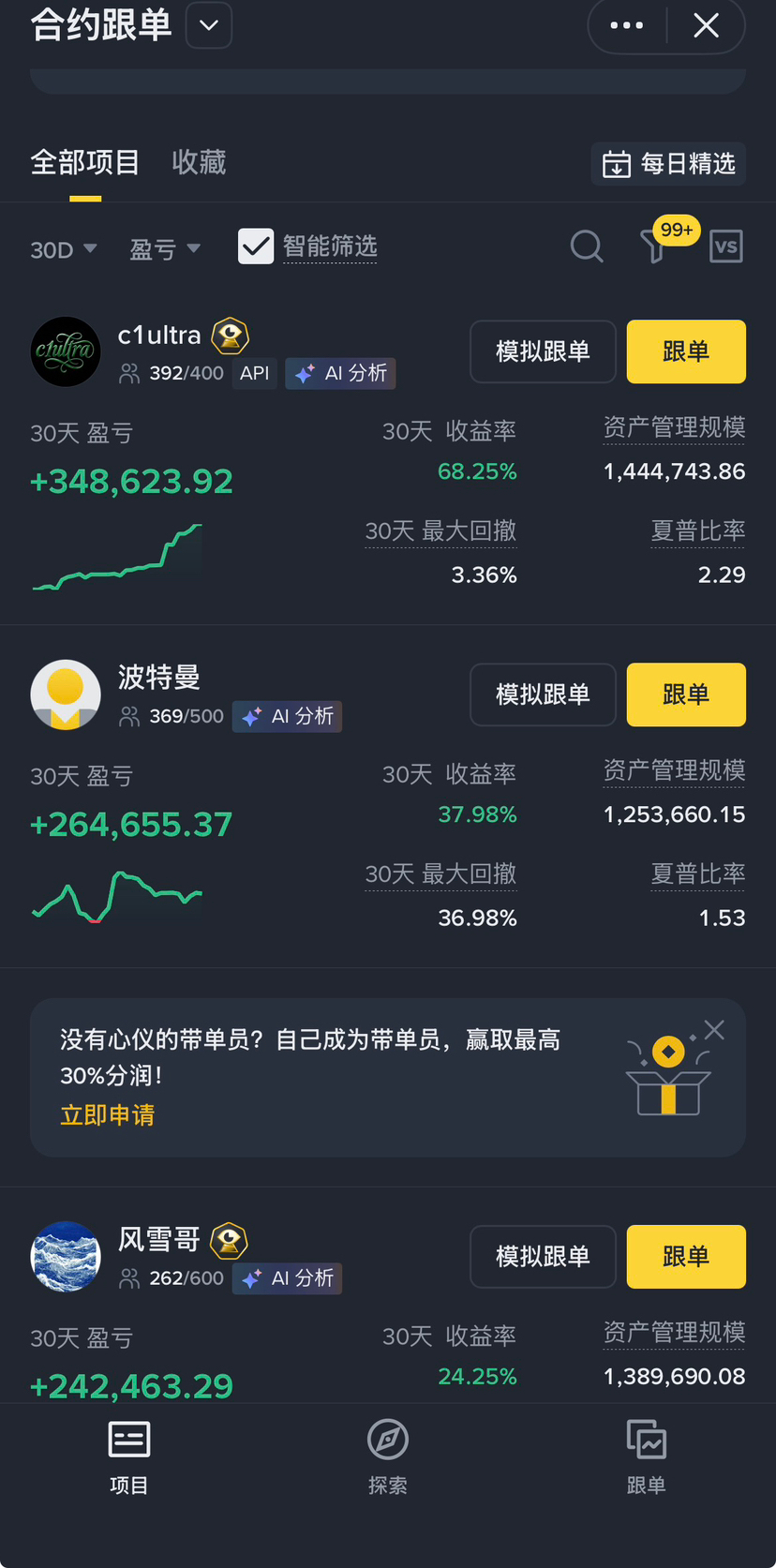Tap 模拟跟单 for c1ultra
The height and width of the screenshot is (1568, 776).
coord(543,351)
